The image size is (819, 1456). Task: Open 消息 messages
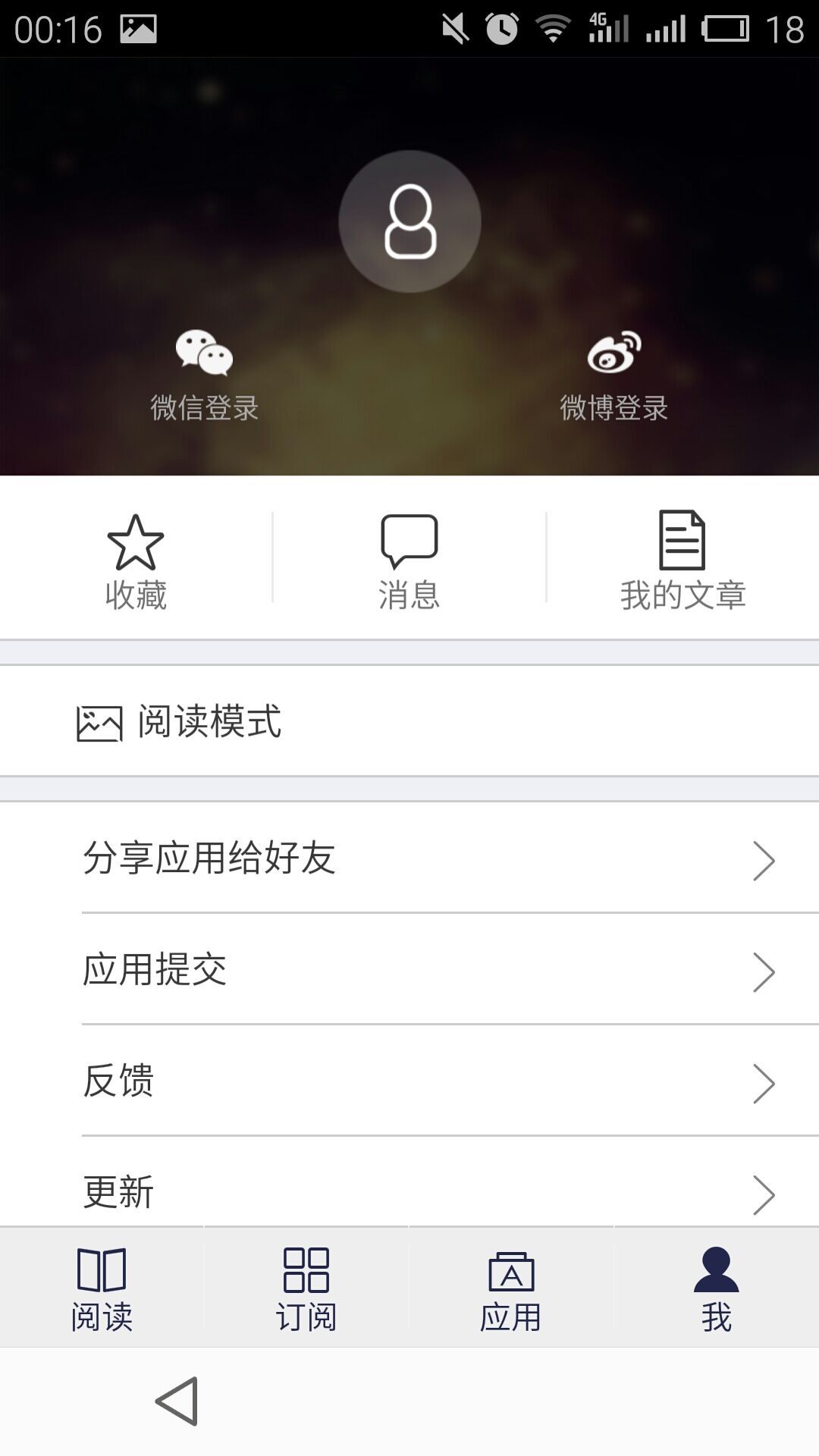click(x=409, y=561)
